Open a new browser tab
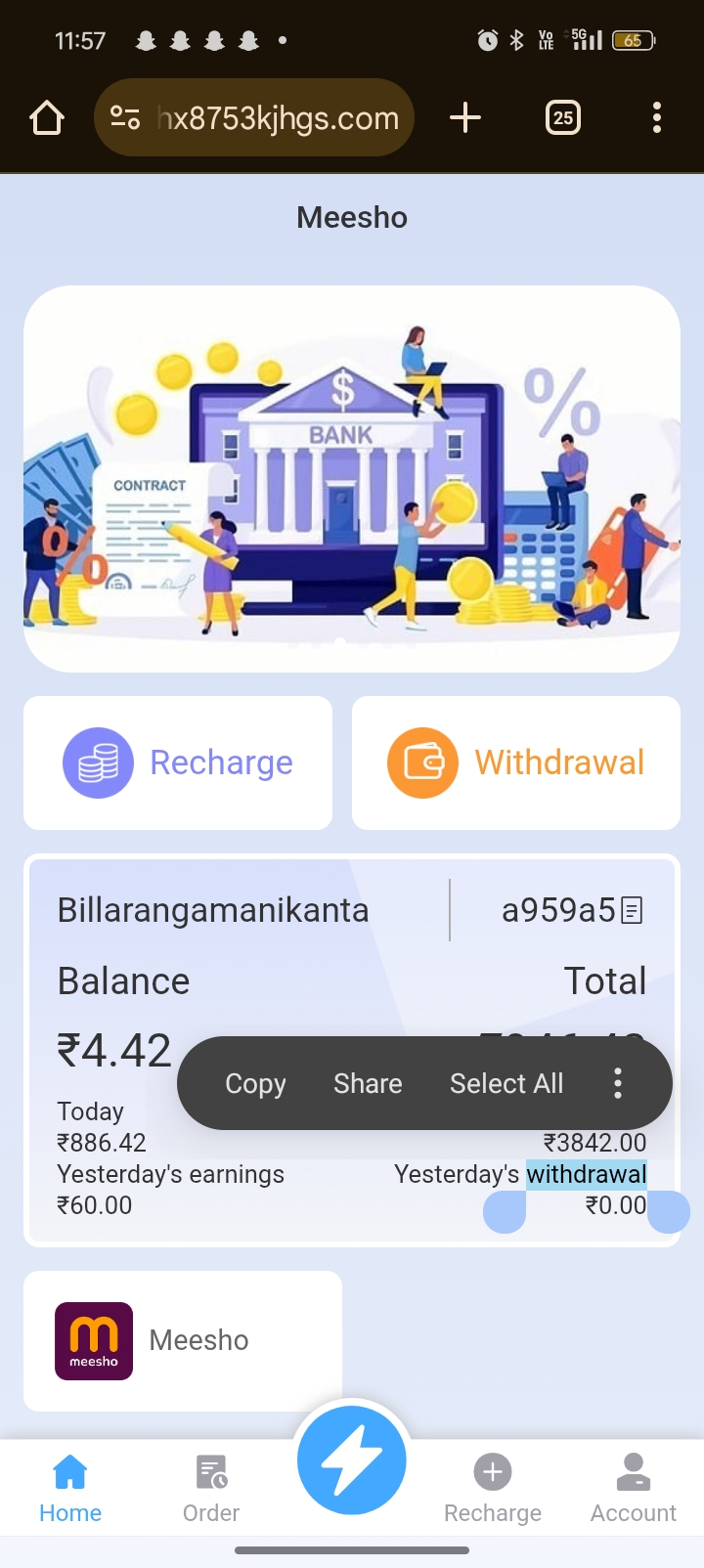 [465, 118]
